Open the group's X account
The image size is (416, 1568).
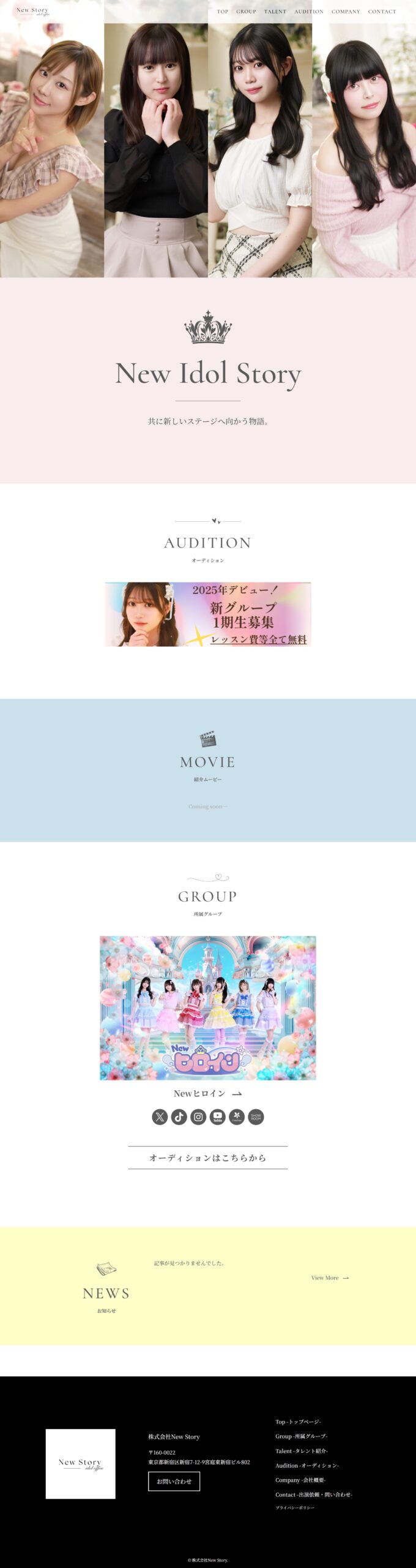tap(160, 1117)
